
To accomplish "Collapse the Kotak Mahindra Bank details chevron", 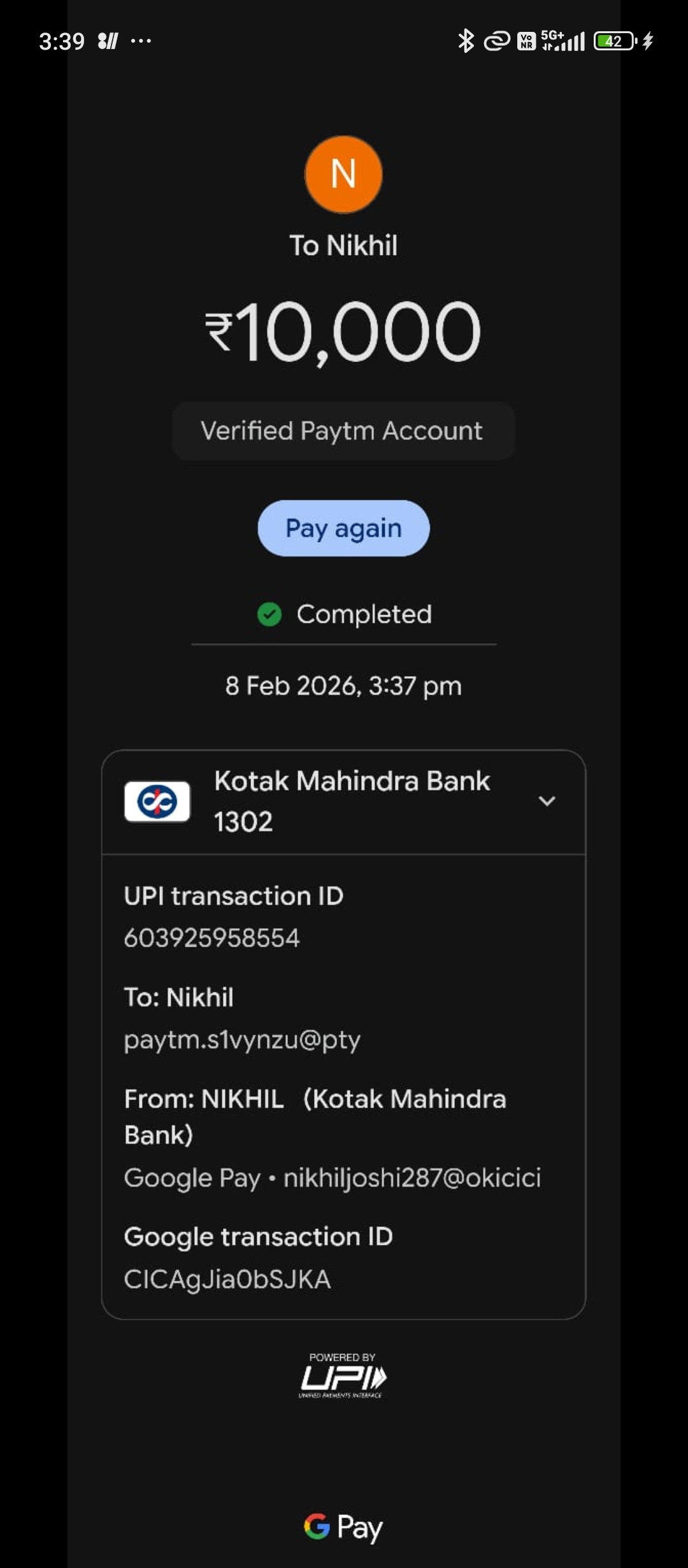I will click(x=547, y=801).
